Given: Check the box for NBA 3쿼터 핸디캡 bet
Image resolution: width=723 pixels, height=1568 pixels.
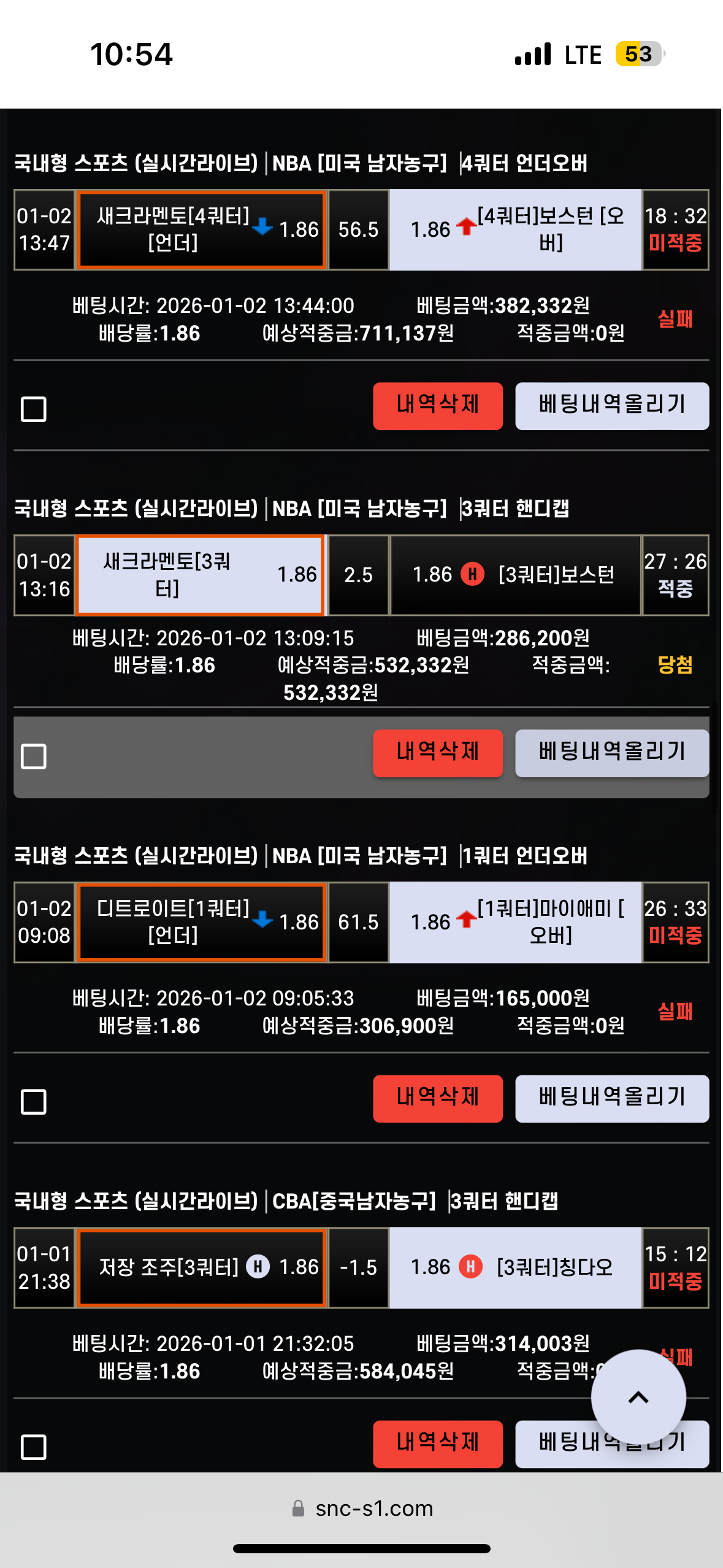Looking at the screenshot, I should [x=34, y=756].
